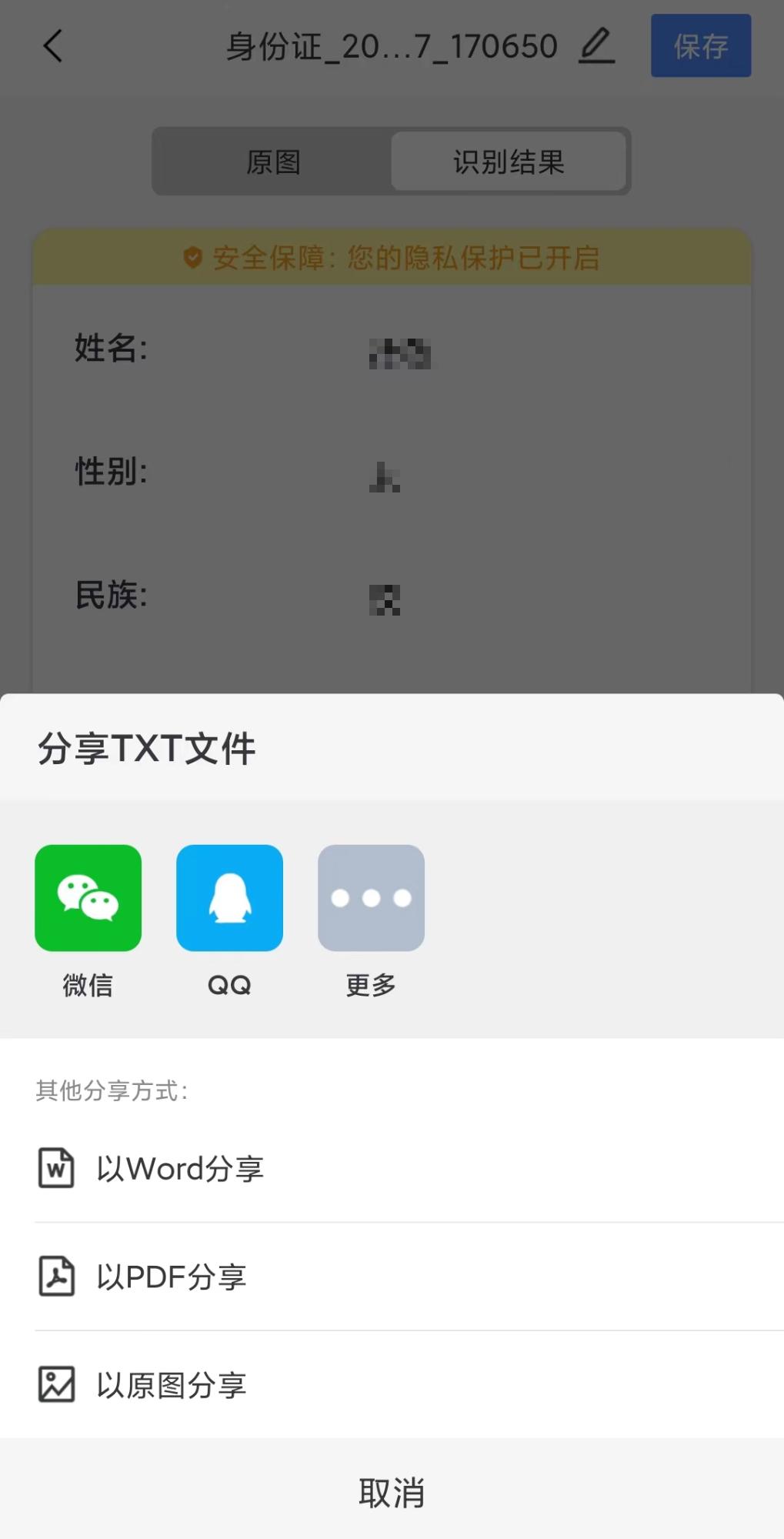Switch to the 识别结果 tab

click(x=509, y=161)
